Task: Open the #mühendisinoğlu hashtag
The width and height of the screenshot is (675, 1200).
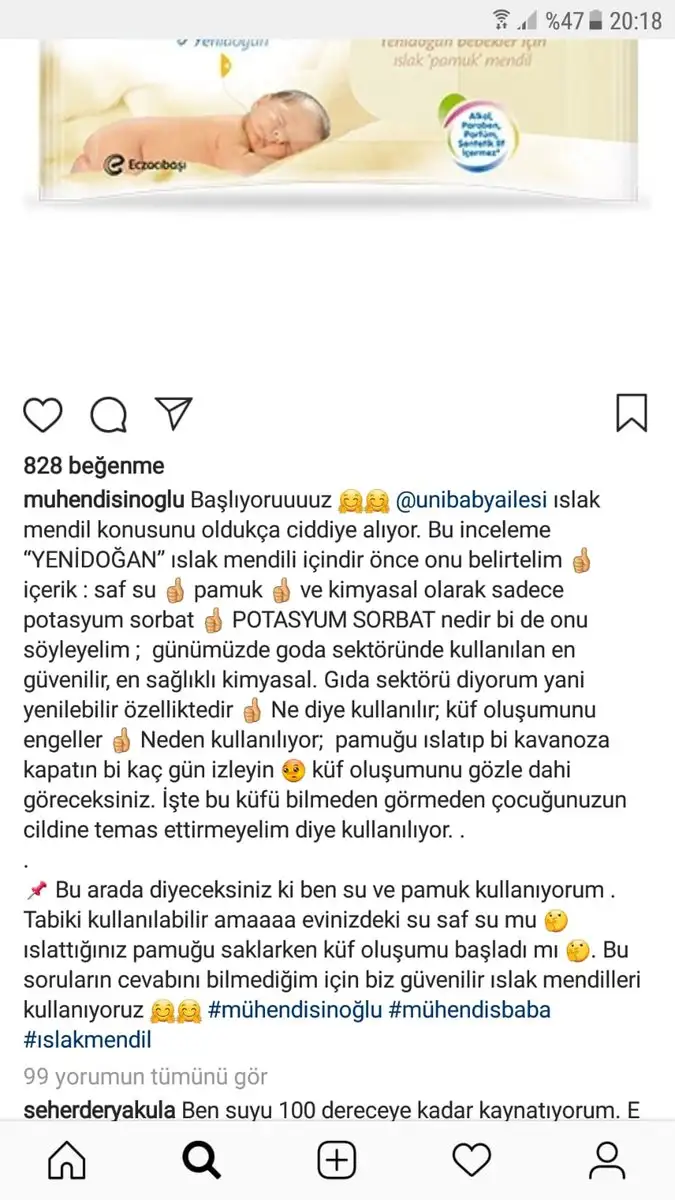Action: pos(295,1010)
